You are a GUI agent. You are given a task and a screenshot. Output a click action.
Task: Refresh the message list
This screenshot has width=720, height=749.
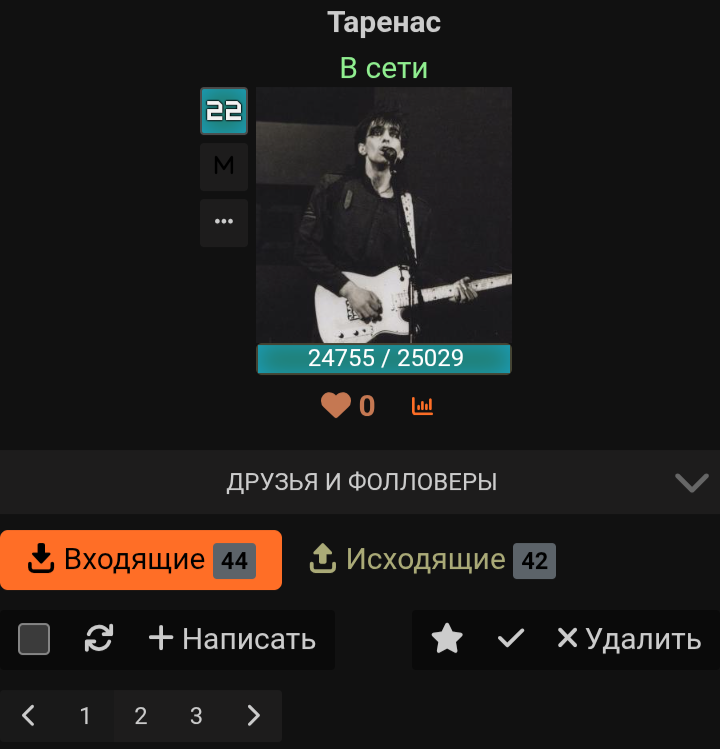pos(98,639)
